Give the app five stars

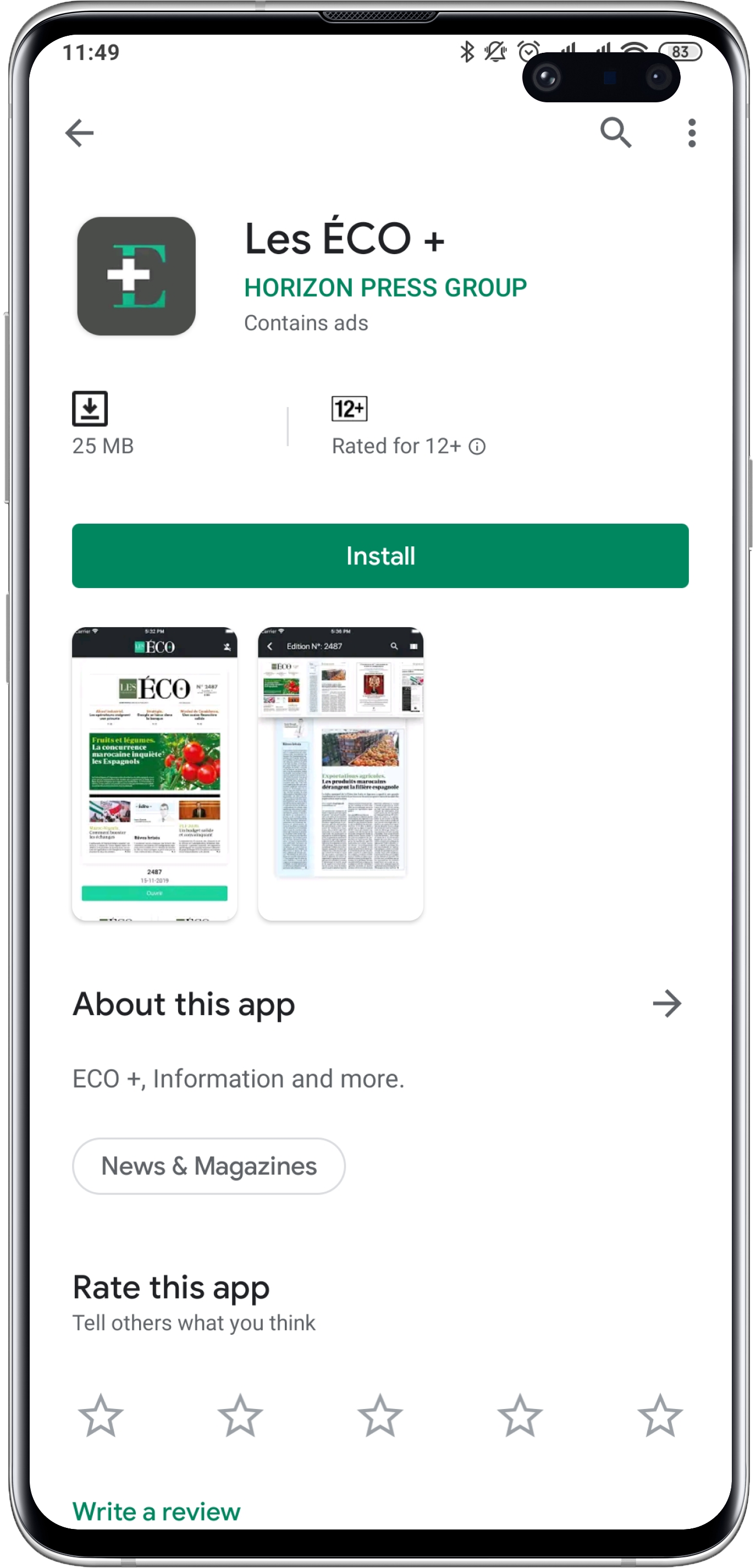(659, 1415)
